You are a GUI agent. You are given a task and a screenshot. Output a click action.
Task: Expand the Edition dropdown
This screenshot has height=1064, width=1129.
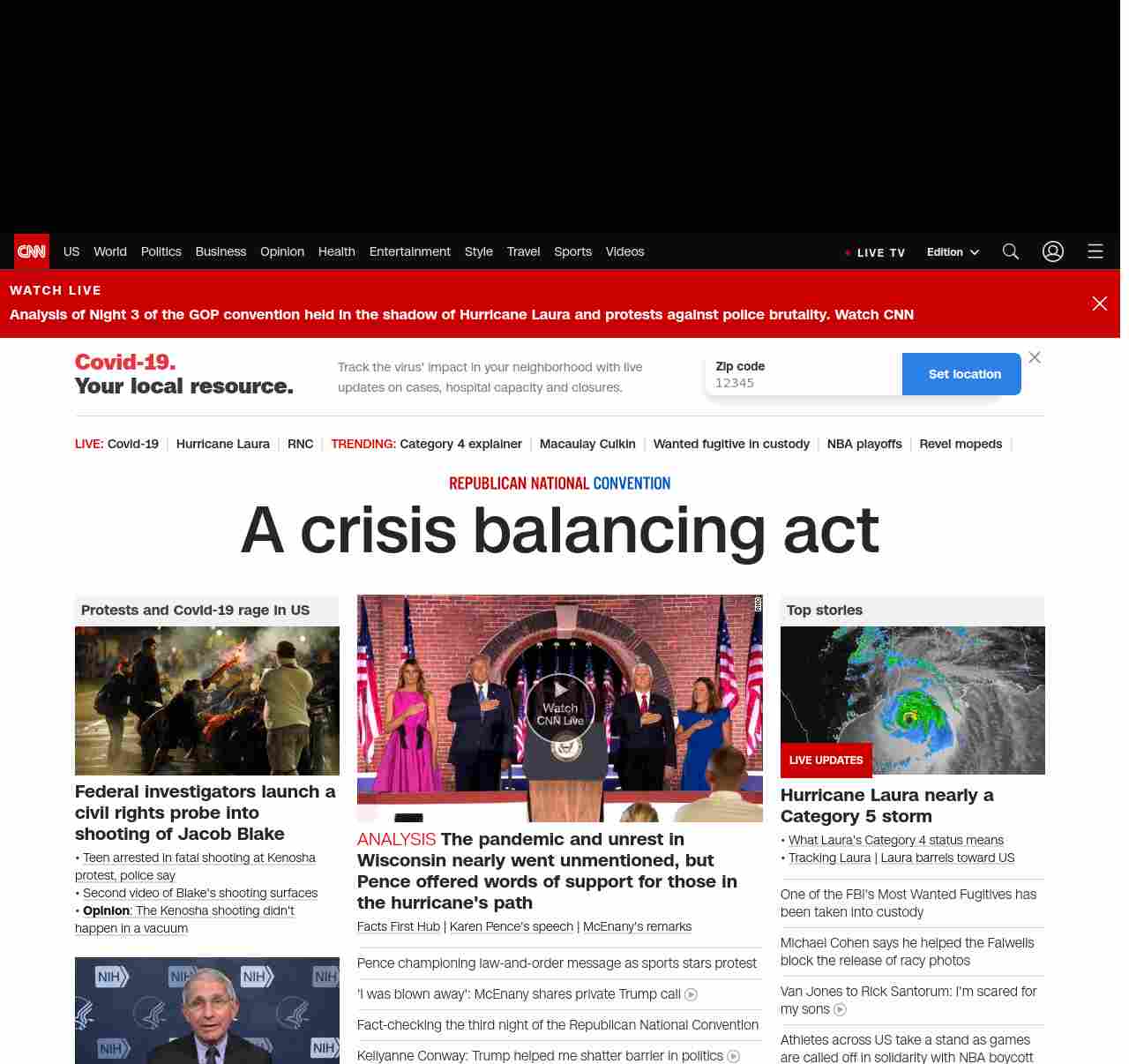pos(953,251)
